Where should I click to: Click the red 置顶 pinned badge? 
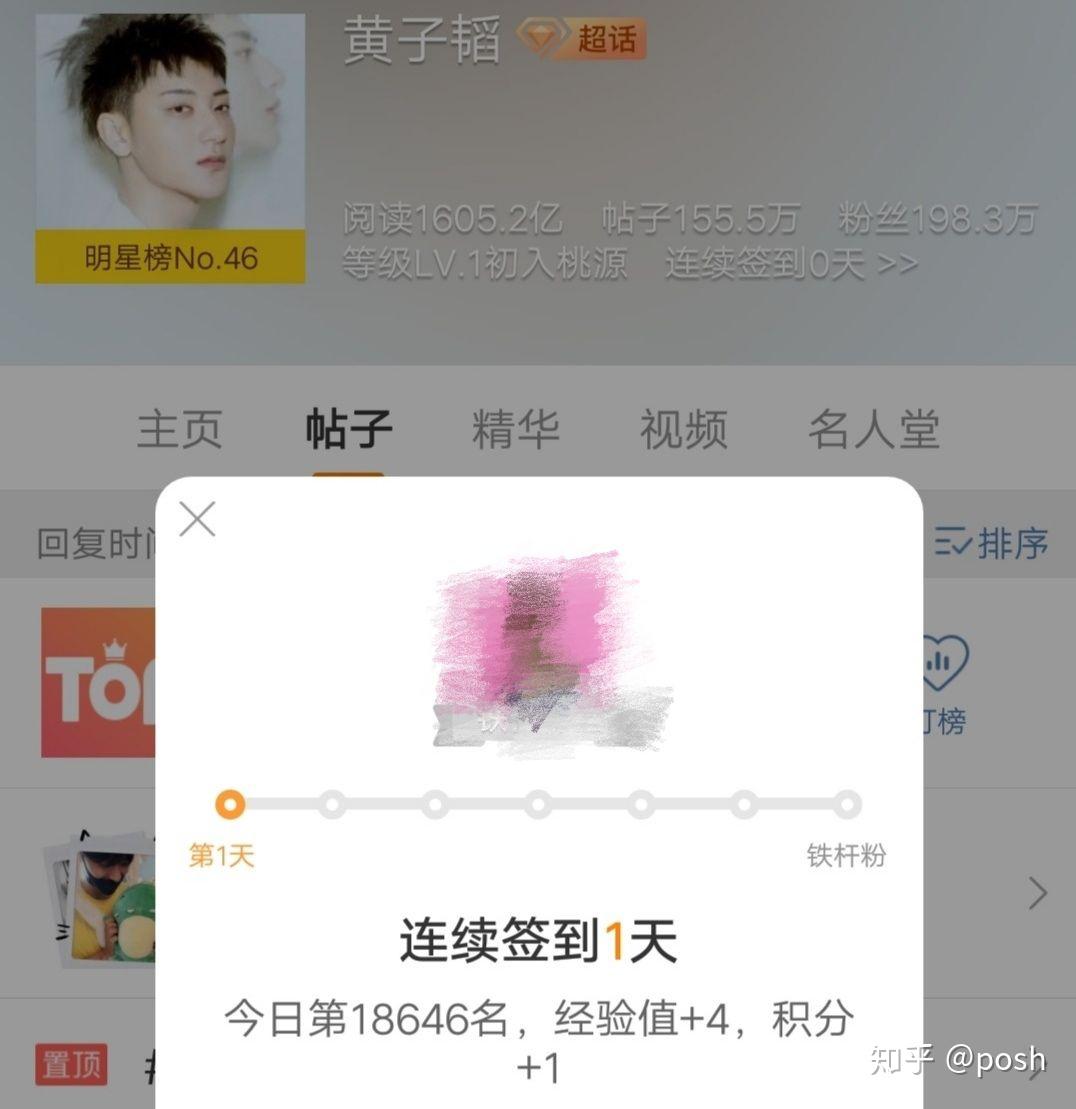(x=72, y=1067)
